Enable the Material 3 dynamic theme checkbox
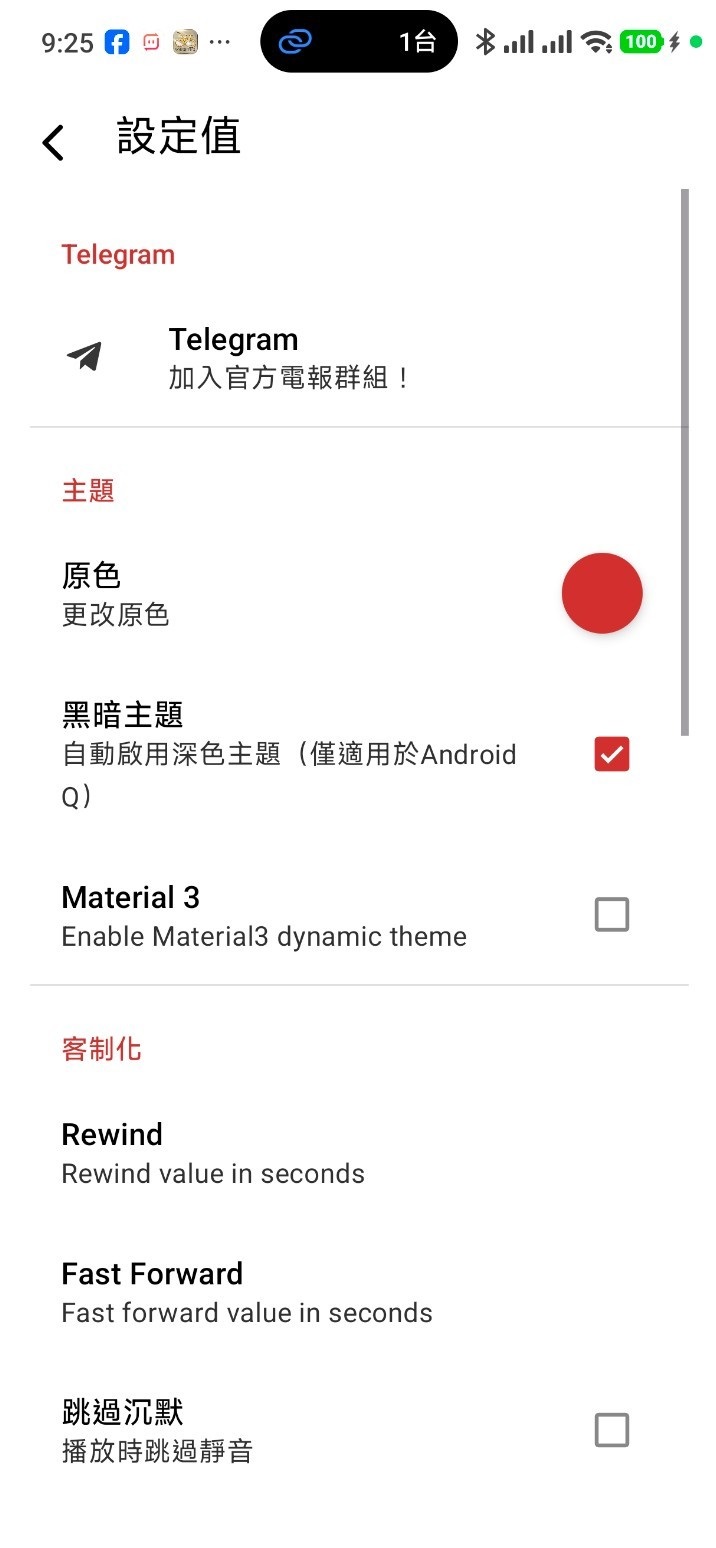The height and width of the screenshot is (1548, 716). (x=611, y=914)
